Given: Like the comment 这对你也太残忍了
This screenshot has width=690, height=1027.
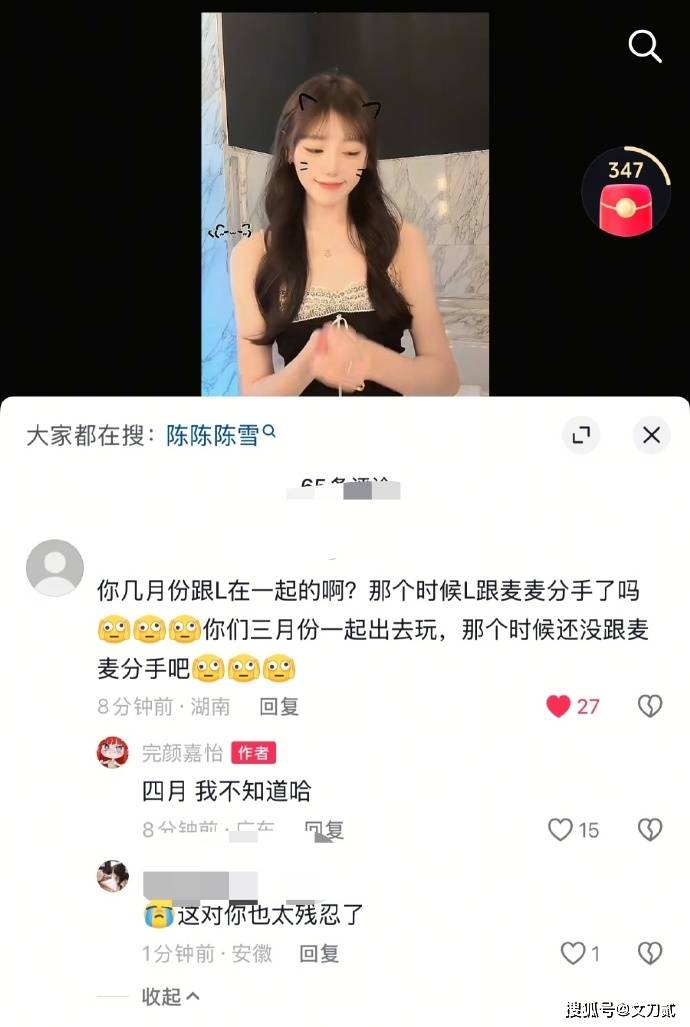Looking at the screenshot, I should click(x=573, y=953).
